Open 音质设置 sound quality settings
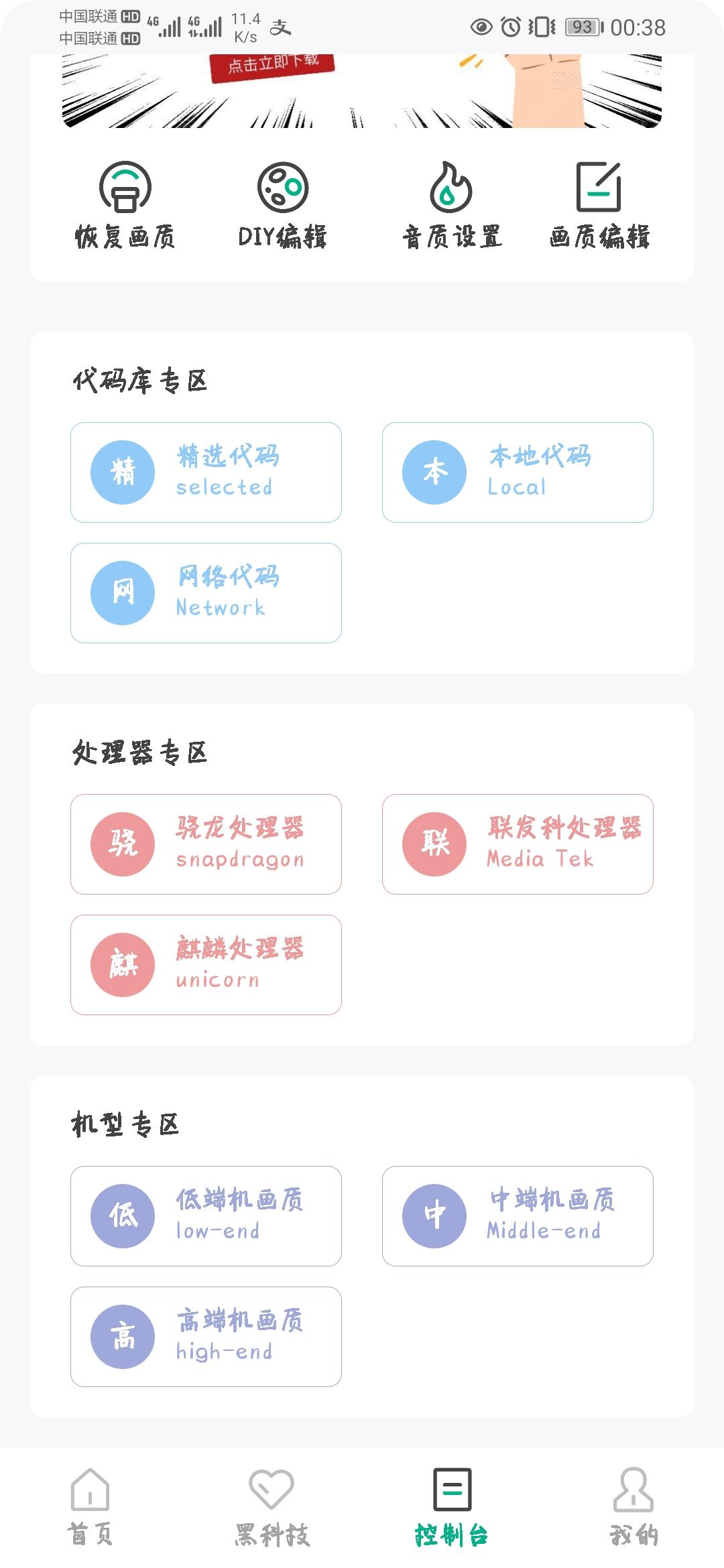The height and width of the screenshot is (1568, 724). [x=451, y=189]
